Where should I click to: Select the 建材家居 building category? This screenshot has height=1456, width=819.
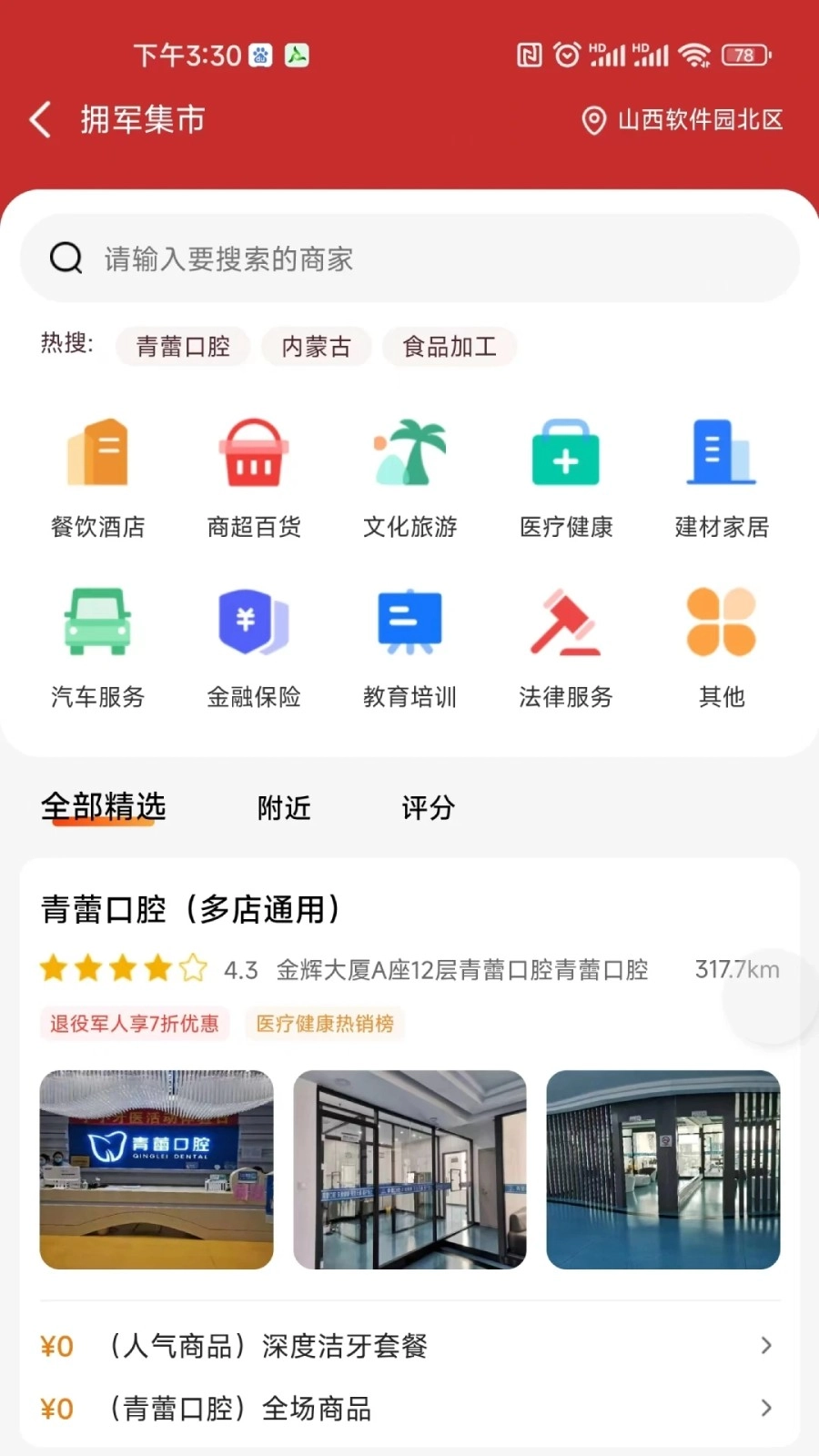[721, 473]
